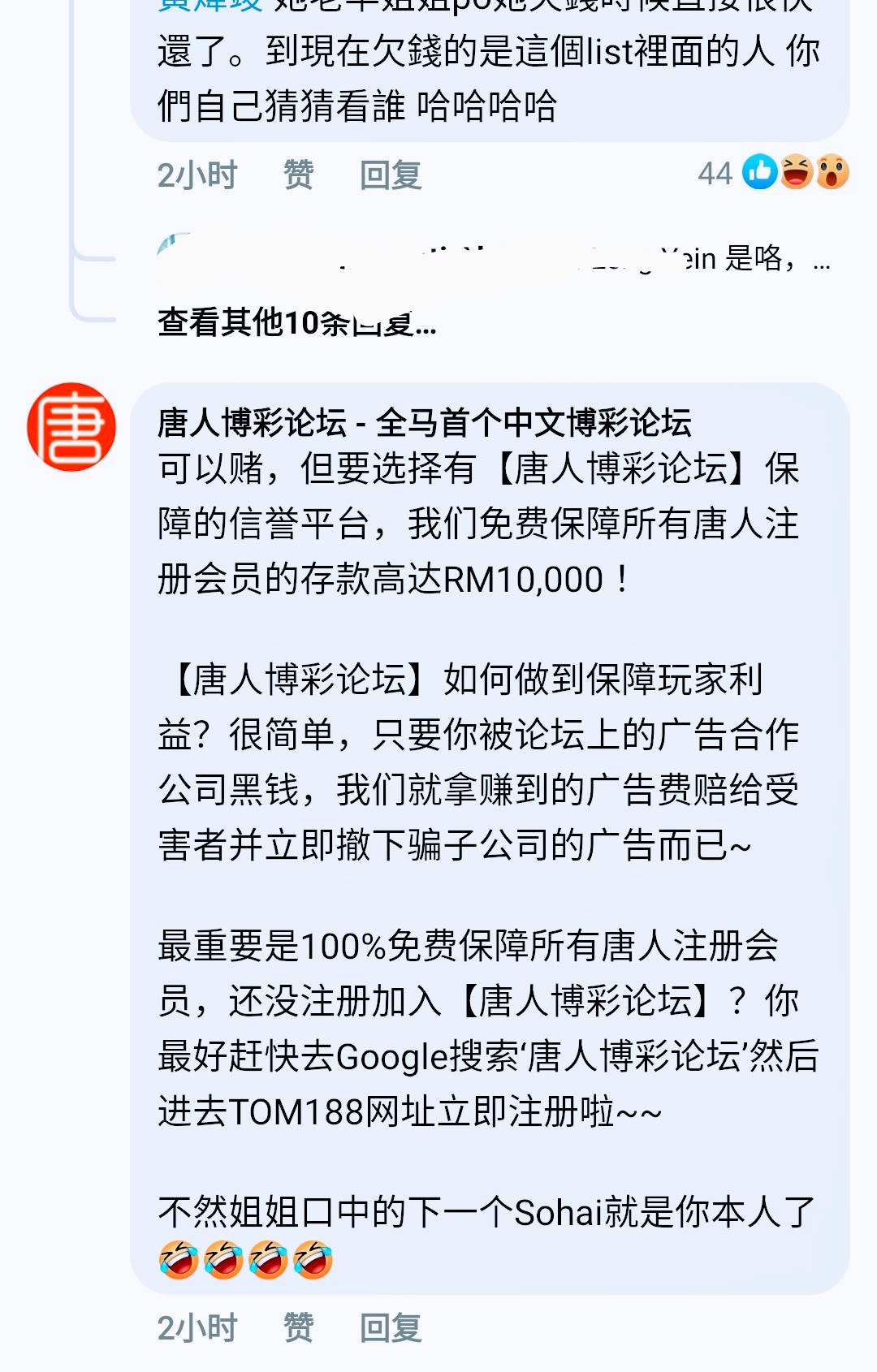Viewport: 877px width, 1372px height.
Task: Reply to 唐人博彩论坛's comment (回复)
Action: pyautogui.click(x=391, y=1327)
